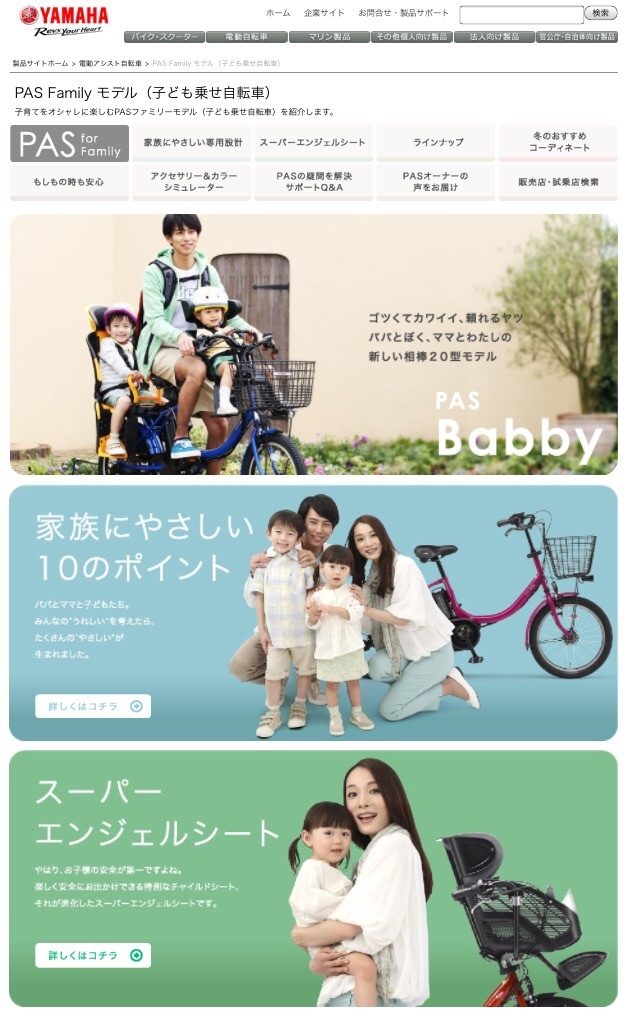The height and width of the screenshot is (1016, 640).
Task: Select バイク・スクーター navigation tab
Action: pos(164,37)
